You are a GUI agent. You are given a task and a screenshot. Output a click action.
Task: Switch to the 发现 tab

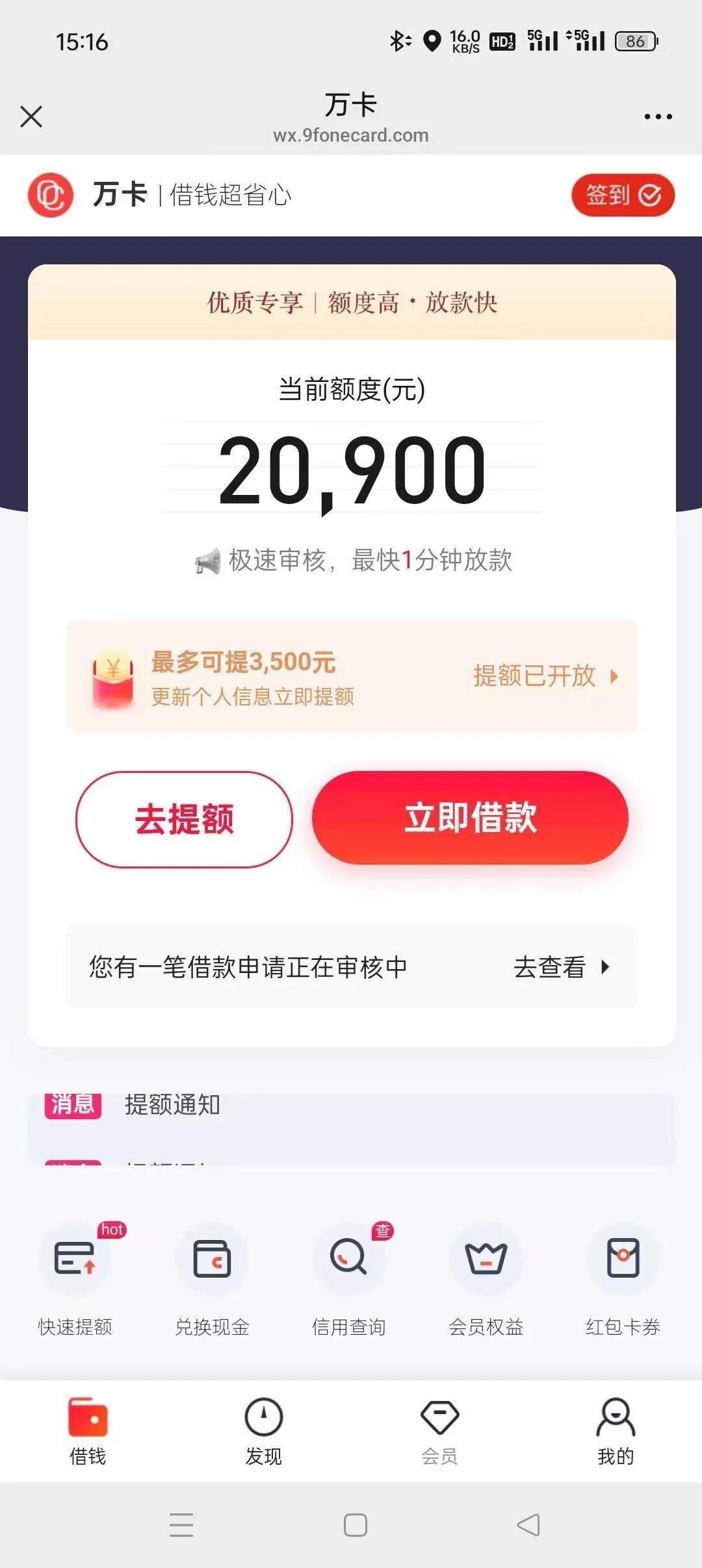(263, 1432)
